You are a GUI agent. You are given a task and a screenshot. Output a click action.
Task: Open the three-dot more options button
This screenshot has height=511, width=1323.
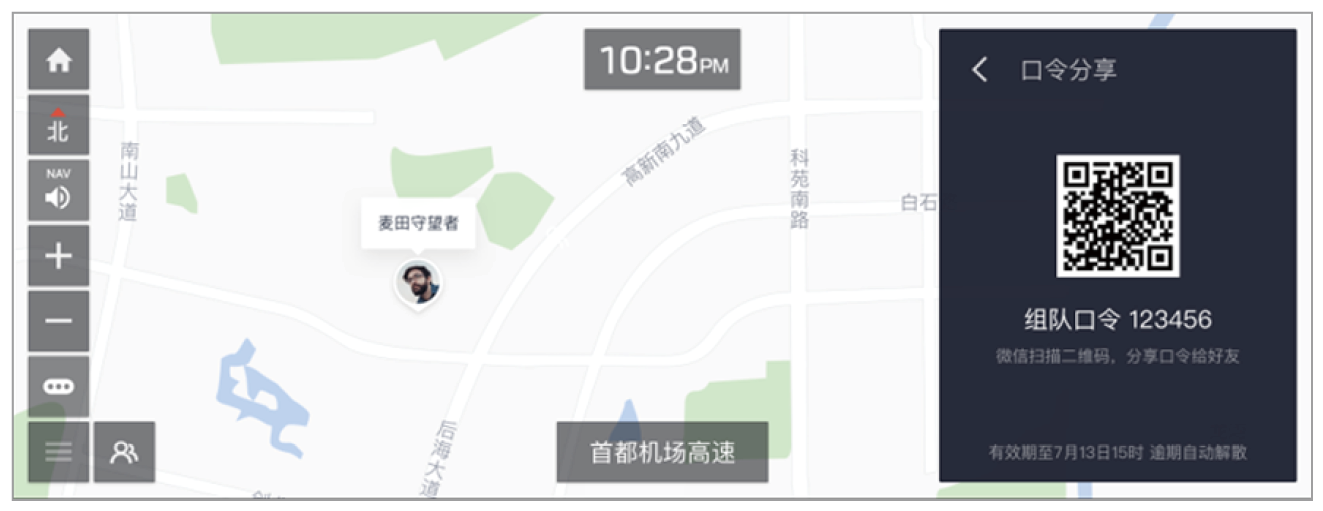tap(59, 387)
